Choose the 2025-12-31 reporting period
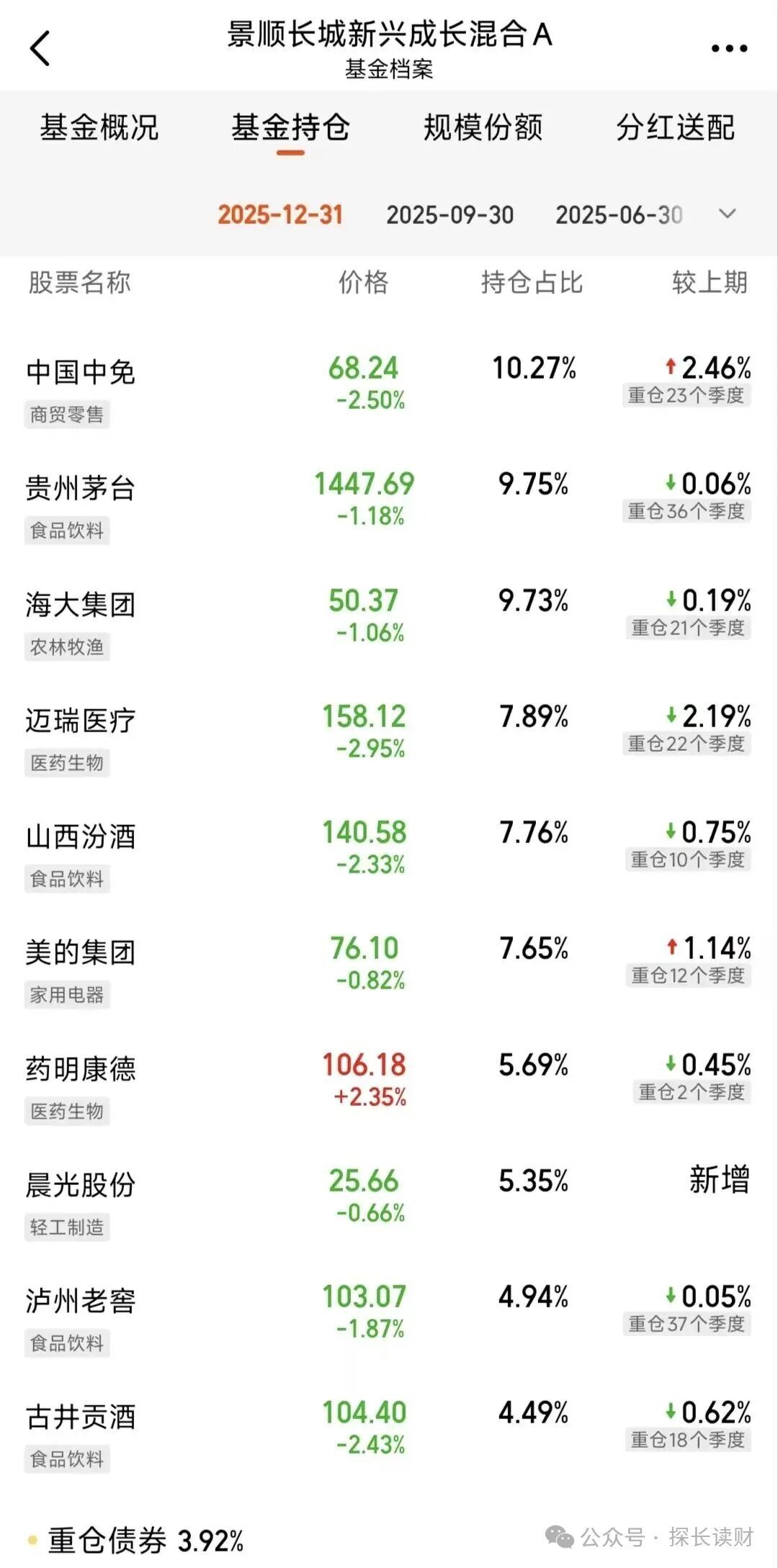Screen dimensions: 778x1568 (280, 215)
